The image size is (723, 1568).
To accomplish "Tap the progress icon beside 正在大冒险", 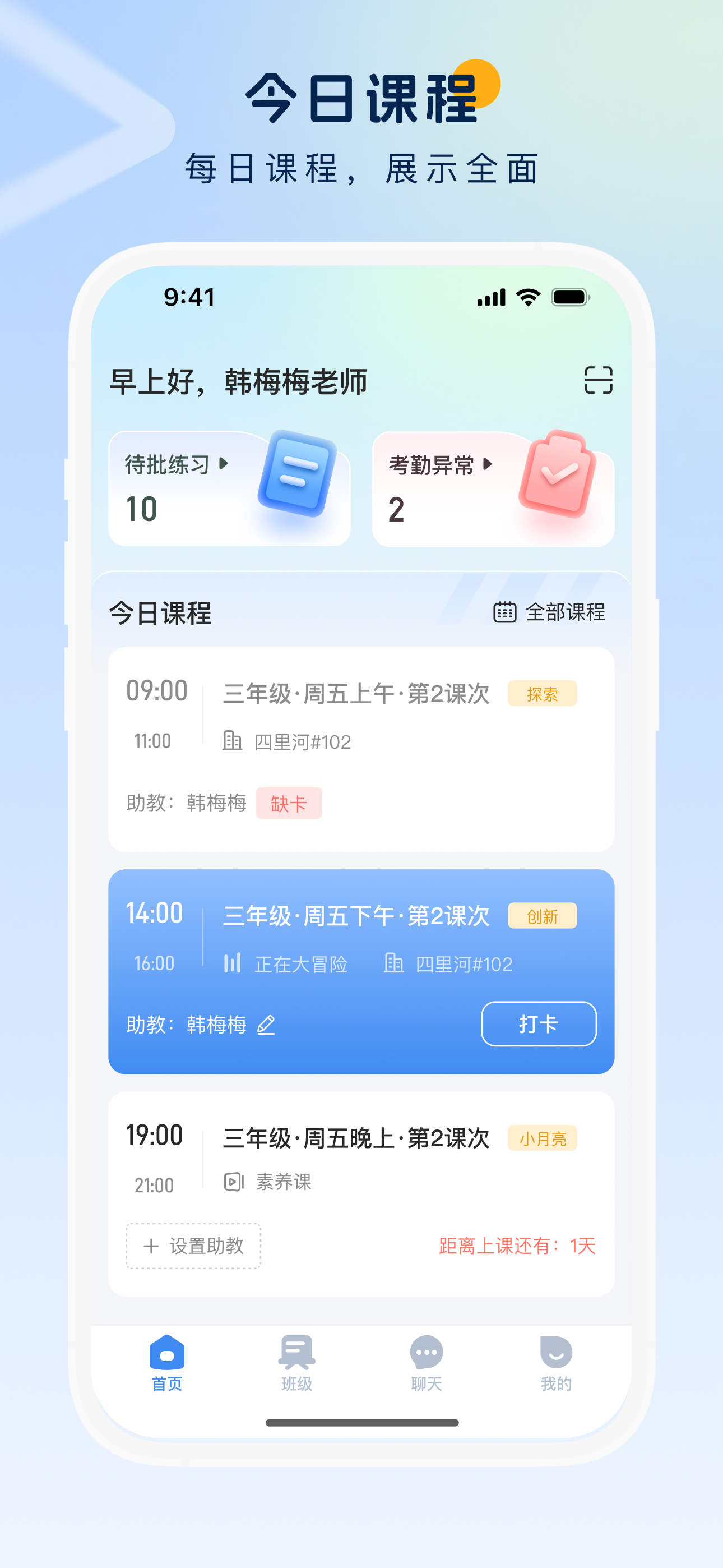I will click(233, 963).
